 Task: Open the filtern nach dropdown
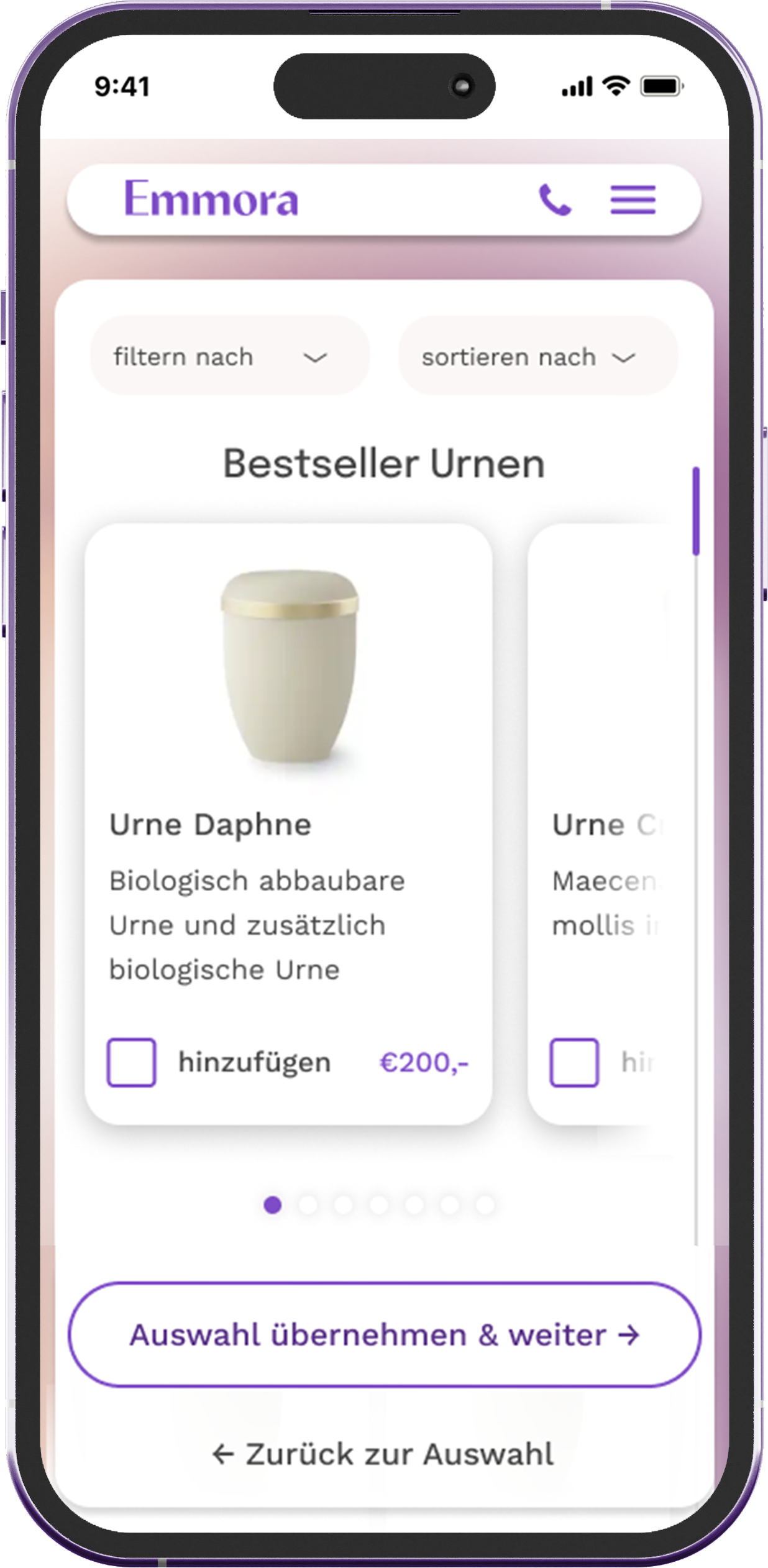(x=229, y=355)
